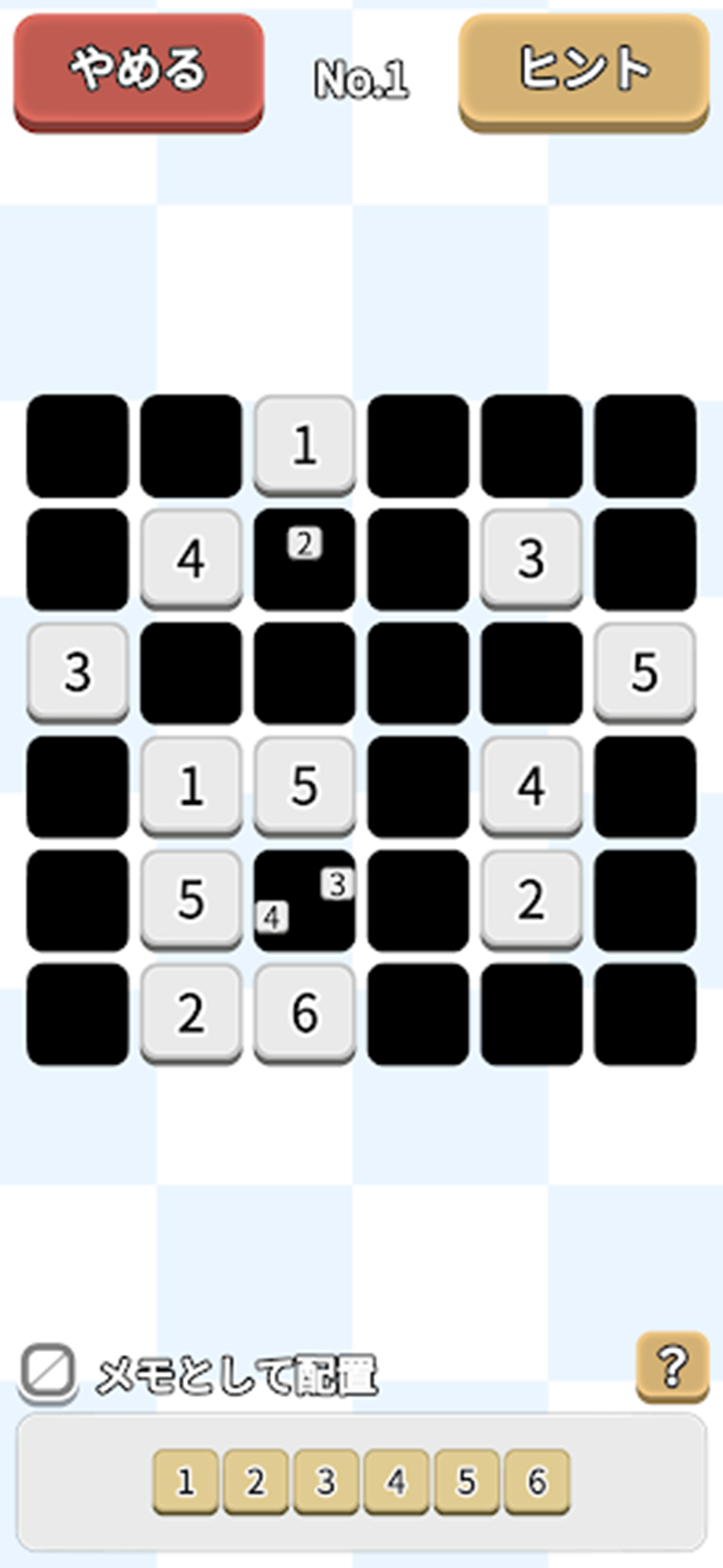
Task: Select number tile 6 in the palette
Action: tap(537, 1480)
